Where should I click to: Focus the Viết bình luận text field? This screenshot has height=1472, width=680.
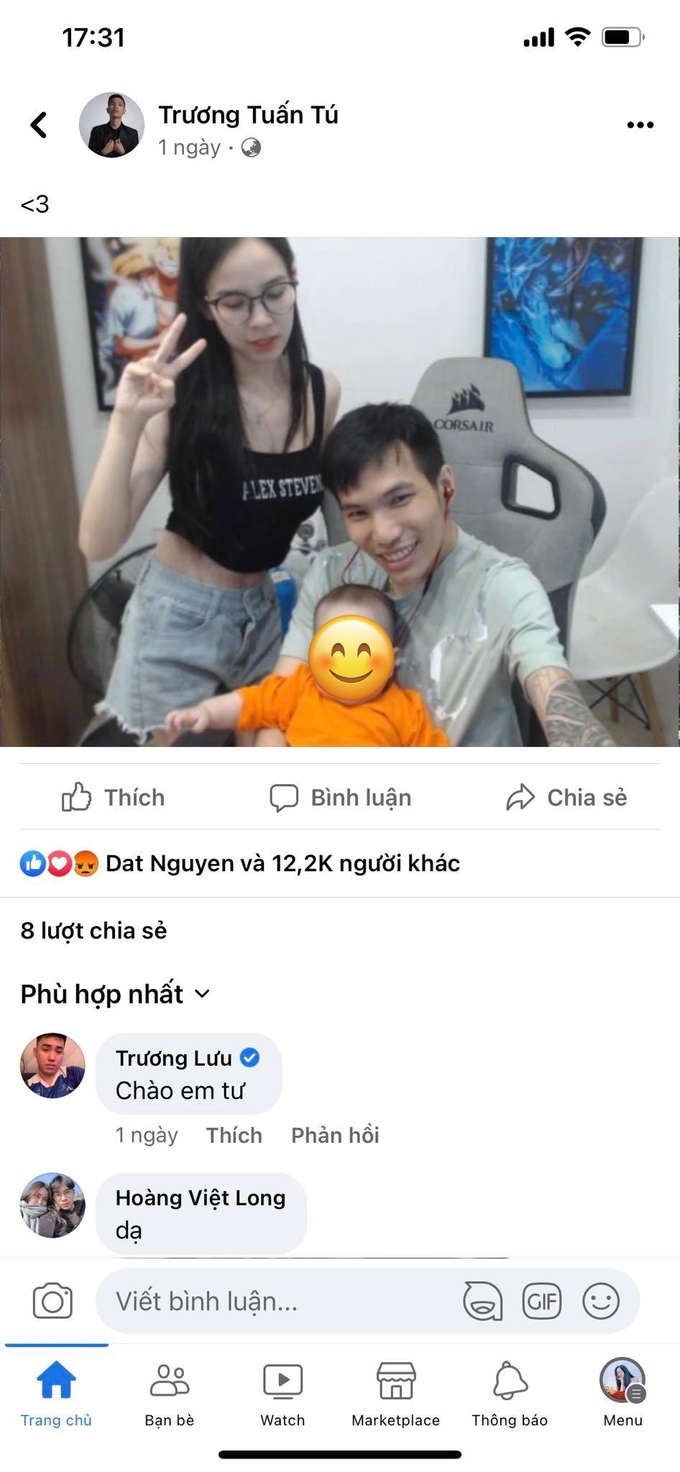click(280, 1301)
